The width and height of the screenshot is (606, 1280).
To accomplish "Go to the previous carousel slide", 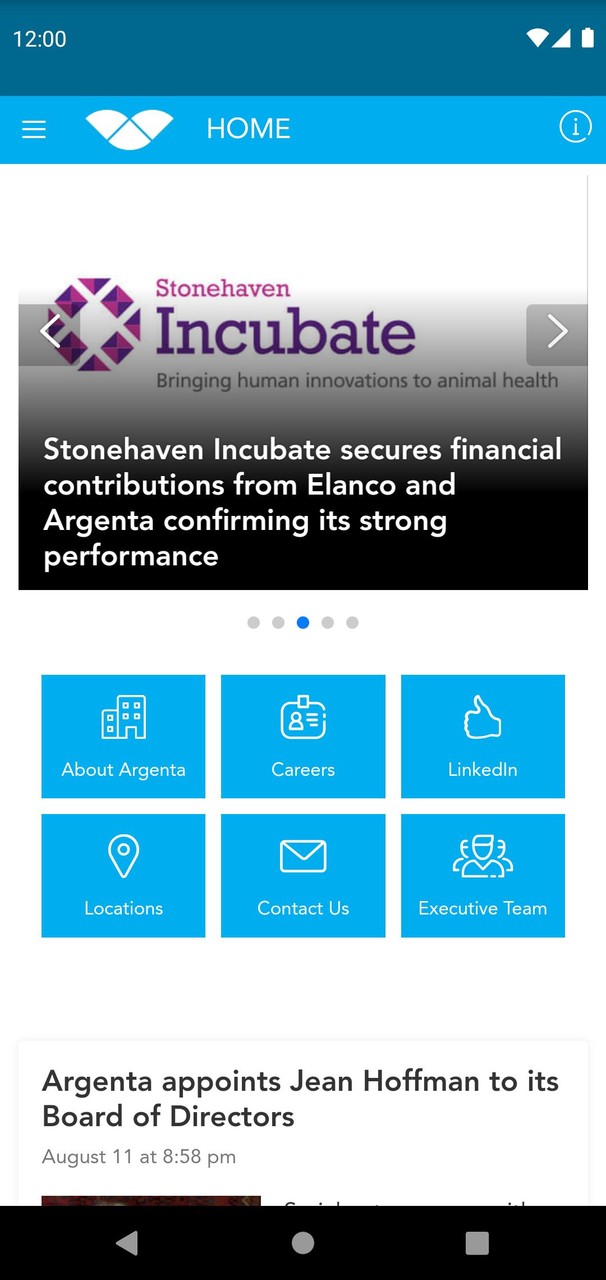I will coord(49,333).
